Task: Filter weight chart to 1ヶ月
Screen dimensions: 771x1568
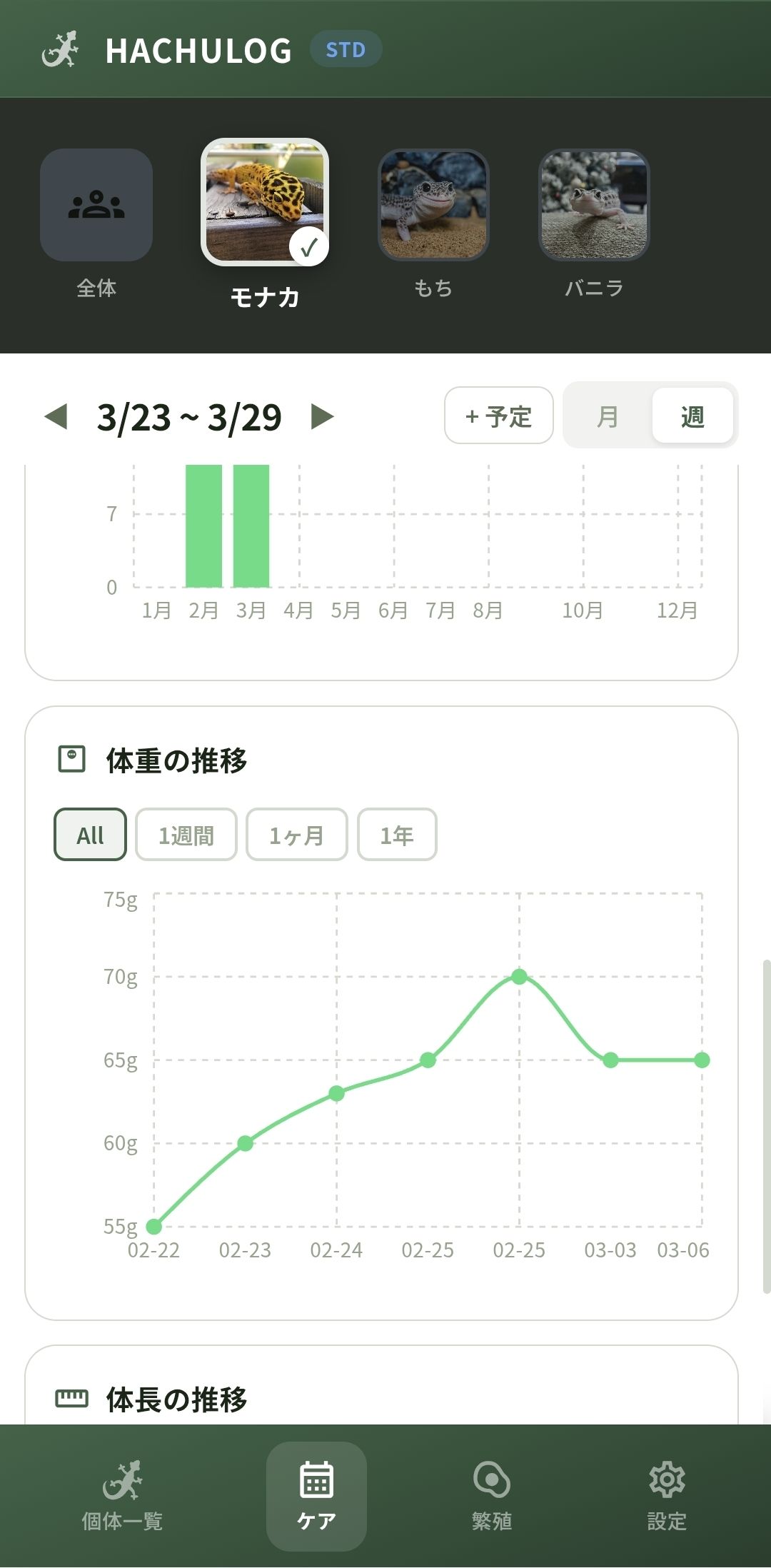Action: 297,835
